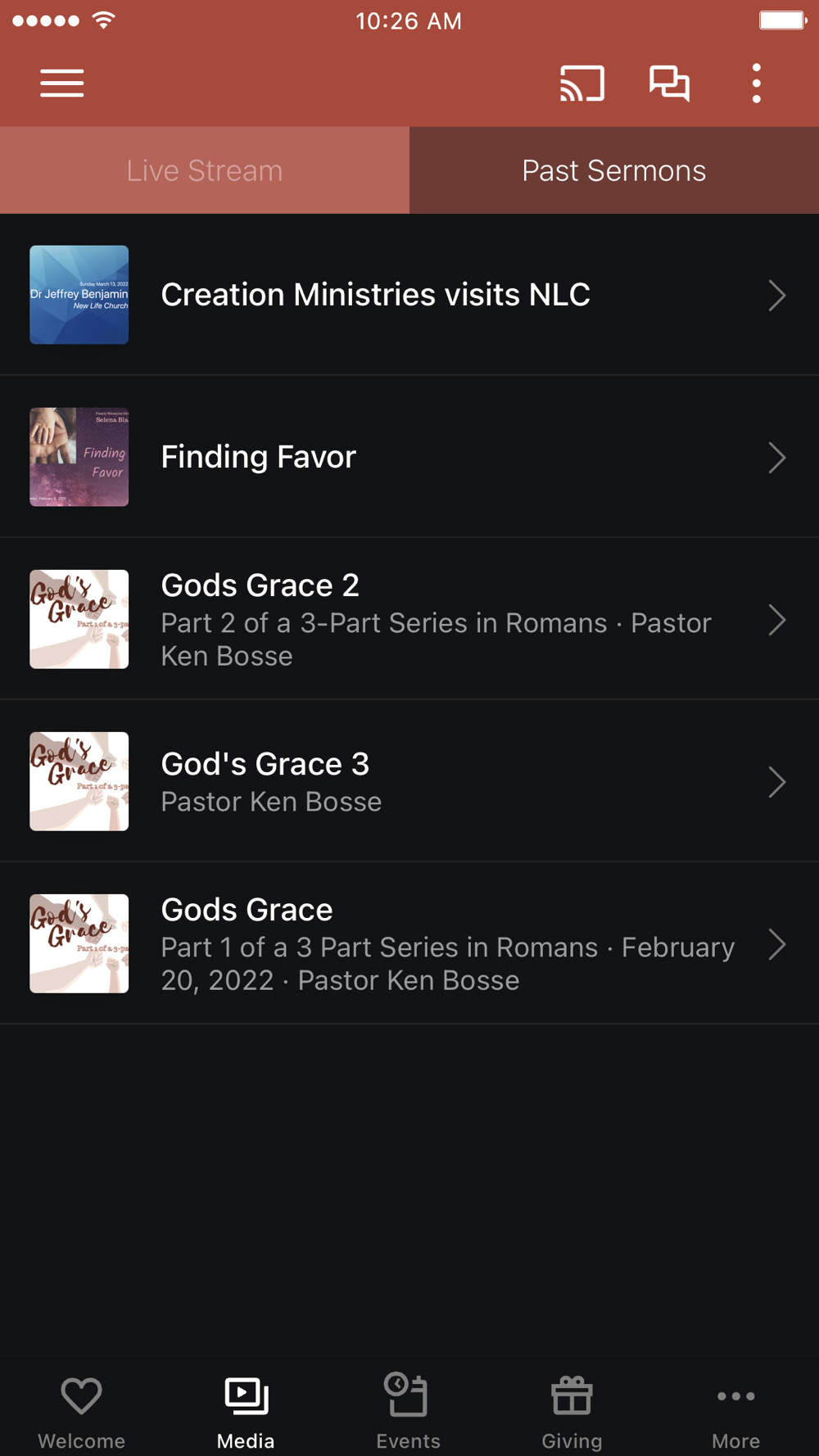Open Creation Ministries visits NLC sermon
This screenshot has height=1456, width=819.
coord(409,295)
